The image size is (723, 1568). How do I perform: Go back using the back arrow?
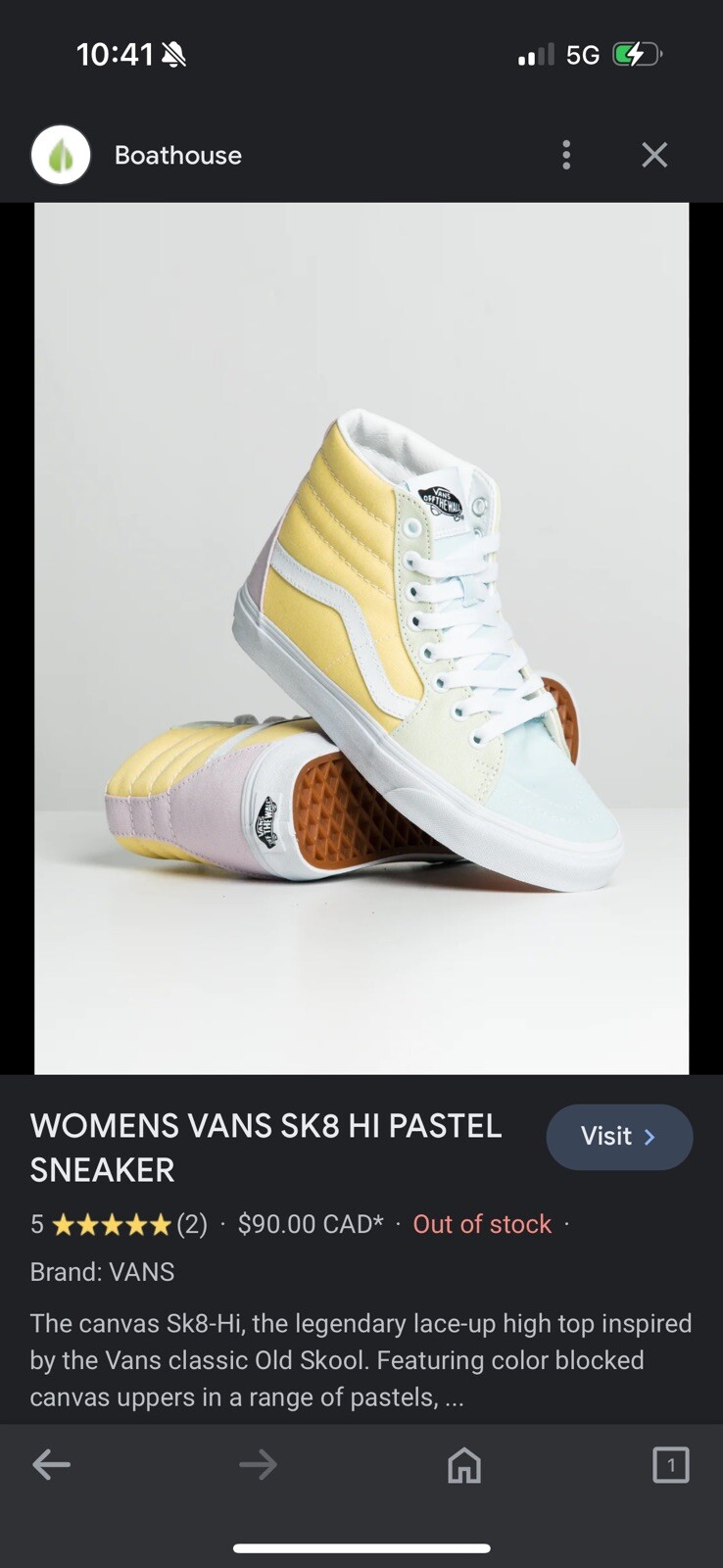51,1465
